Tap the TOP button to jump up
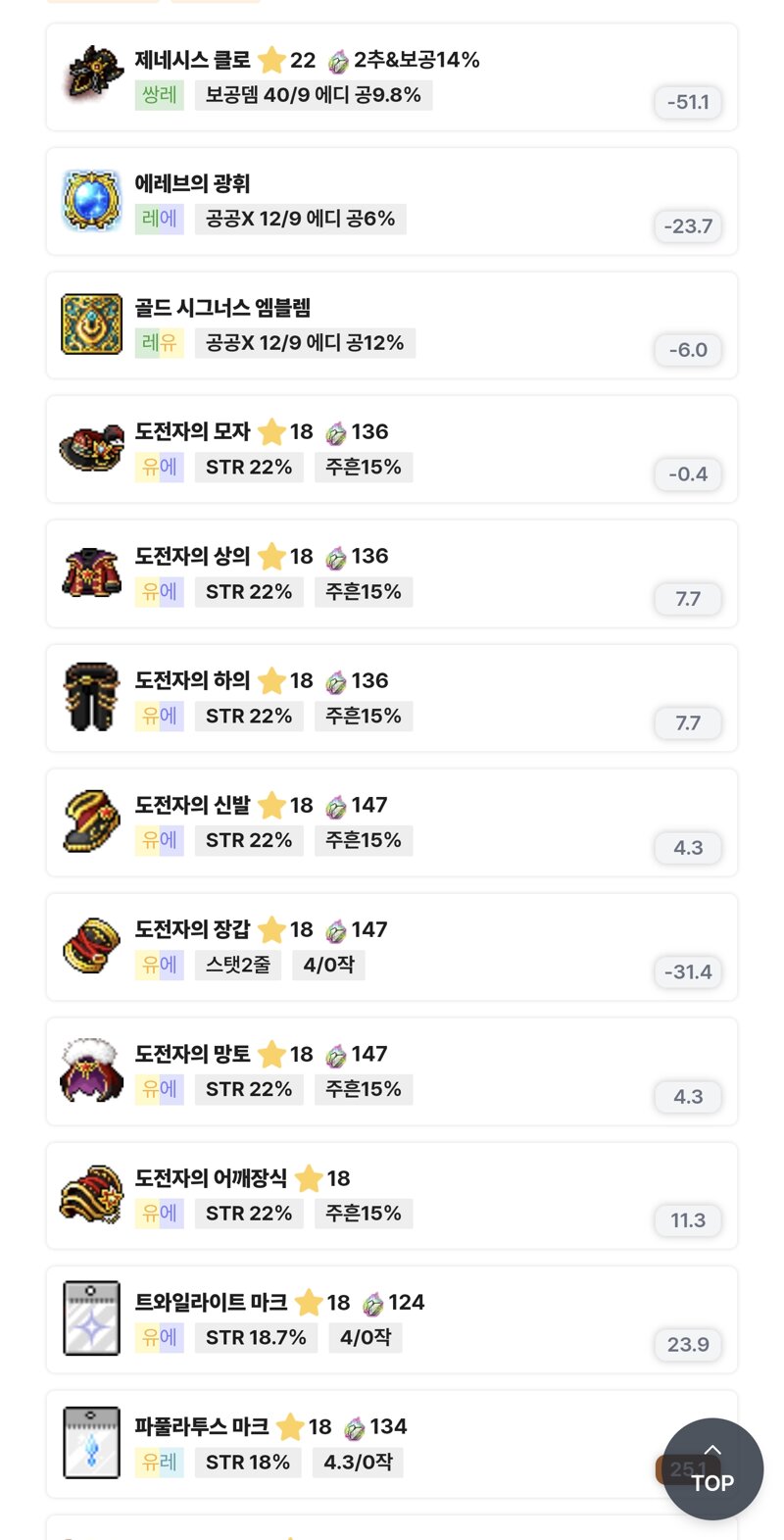The width and height of the screenshot is (784, 1540). click(712, 1468)
